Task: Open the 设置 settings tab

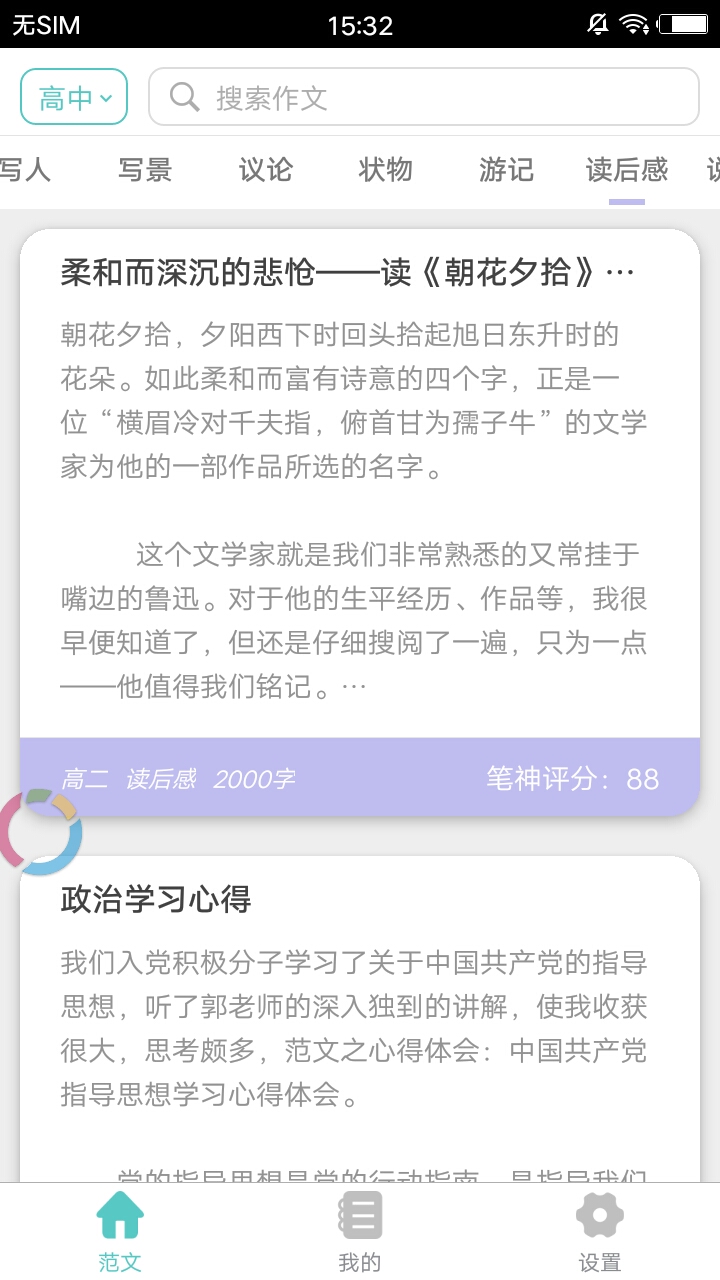Action: coord(600,1233)
